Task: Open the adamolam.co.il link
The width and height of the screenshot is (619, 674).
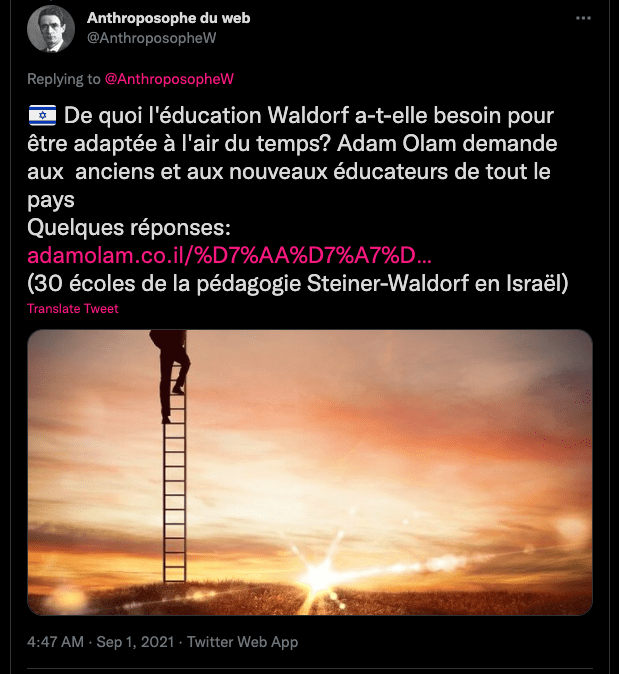Action: (229, 256)
